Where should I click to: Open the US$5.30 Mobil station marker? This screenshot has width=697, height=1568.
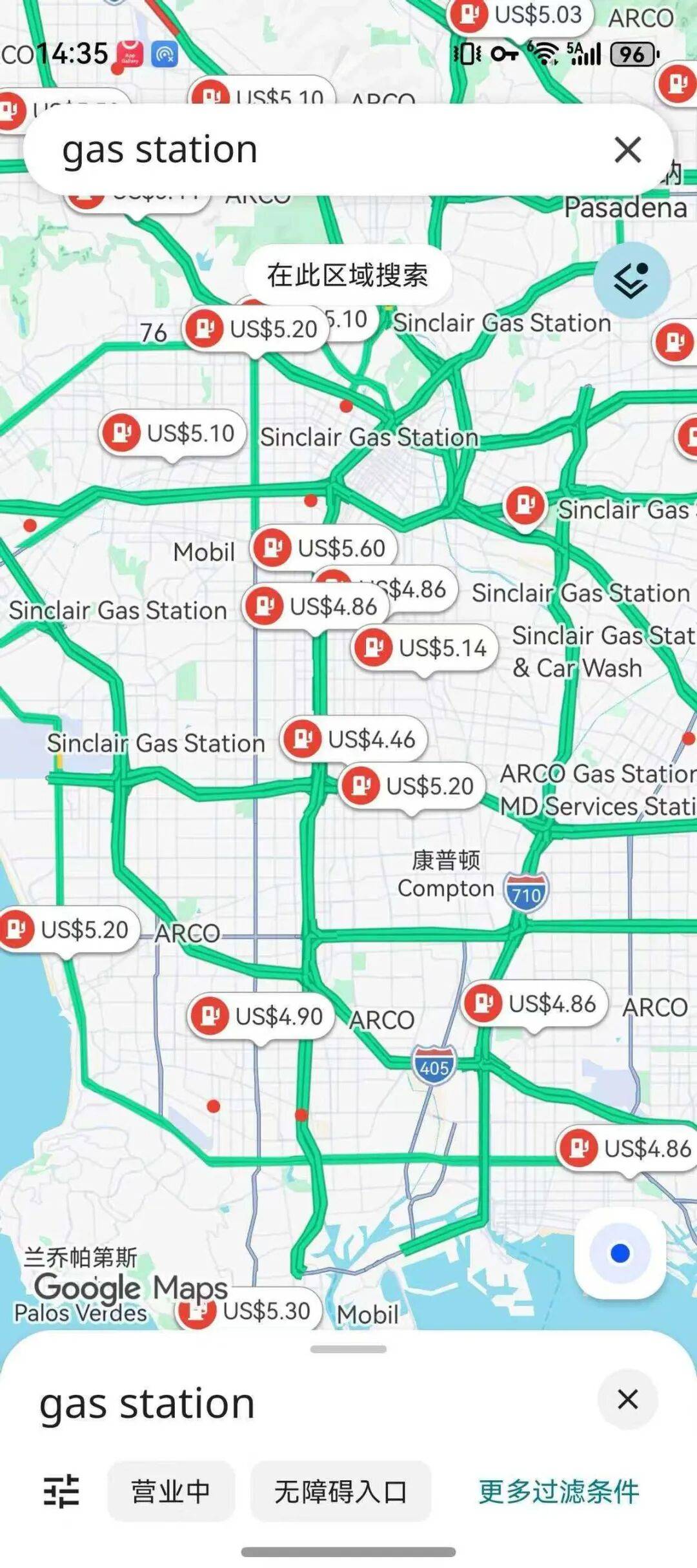tap(249, 1310)
